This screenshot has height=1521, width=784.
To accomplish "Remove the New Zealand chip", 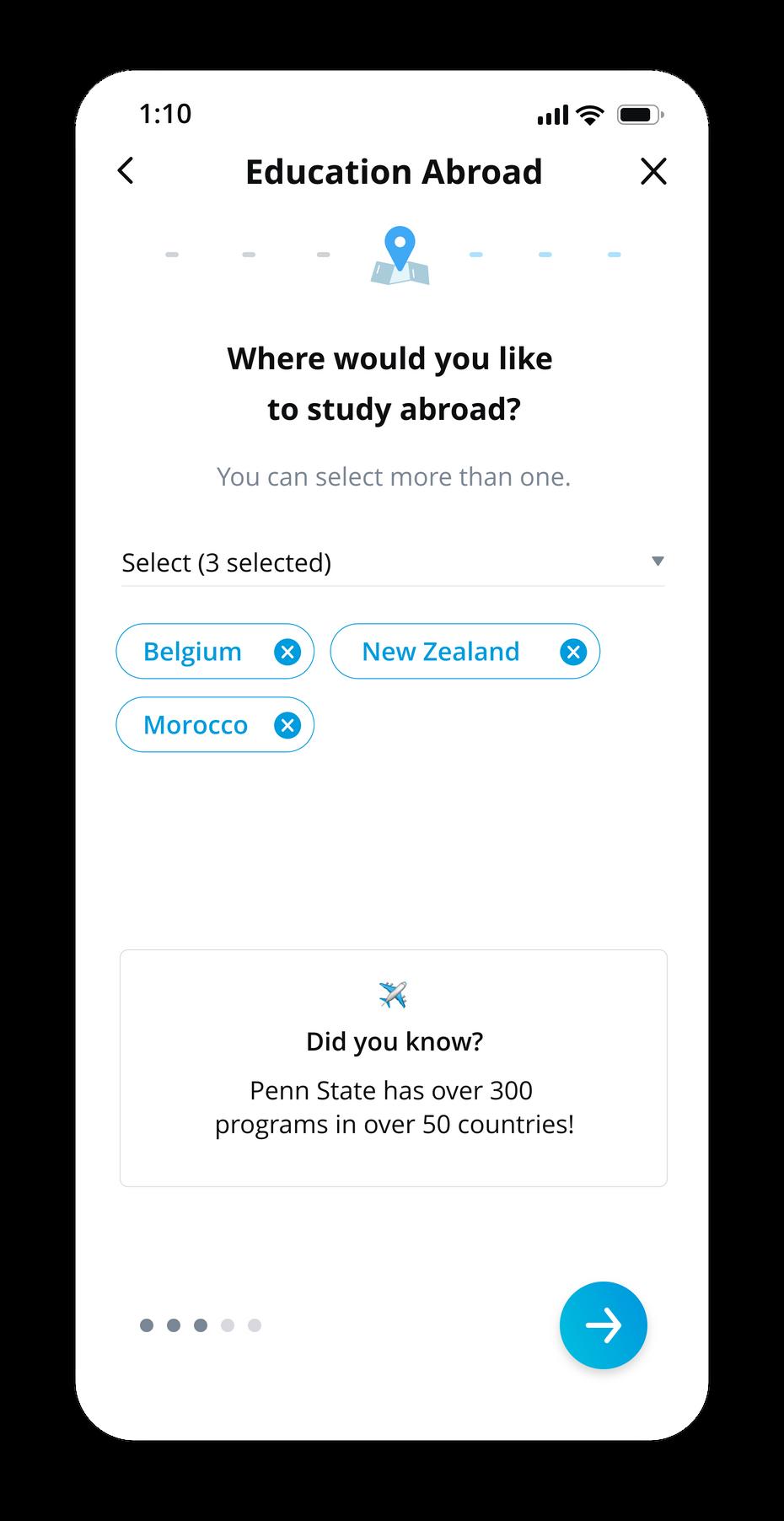I will [x=573, y=652].
